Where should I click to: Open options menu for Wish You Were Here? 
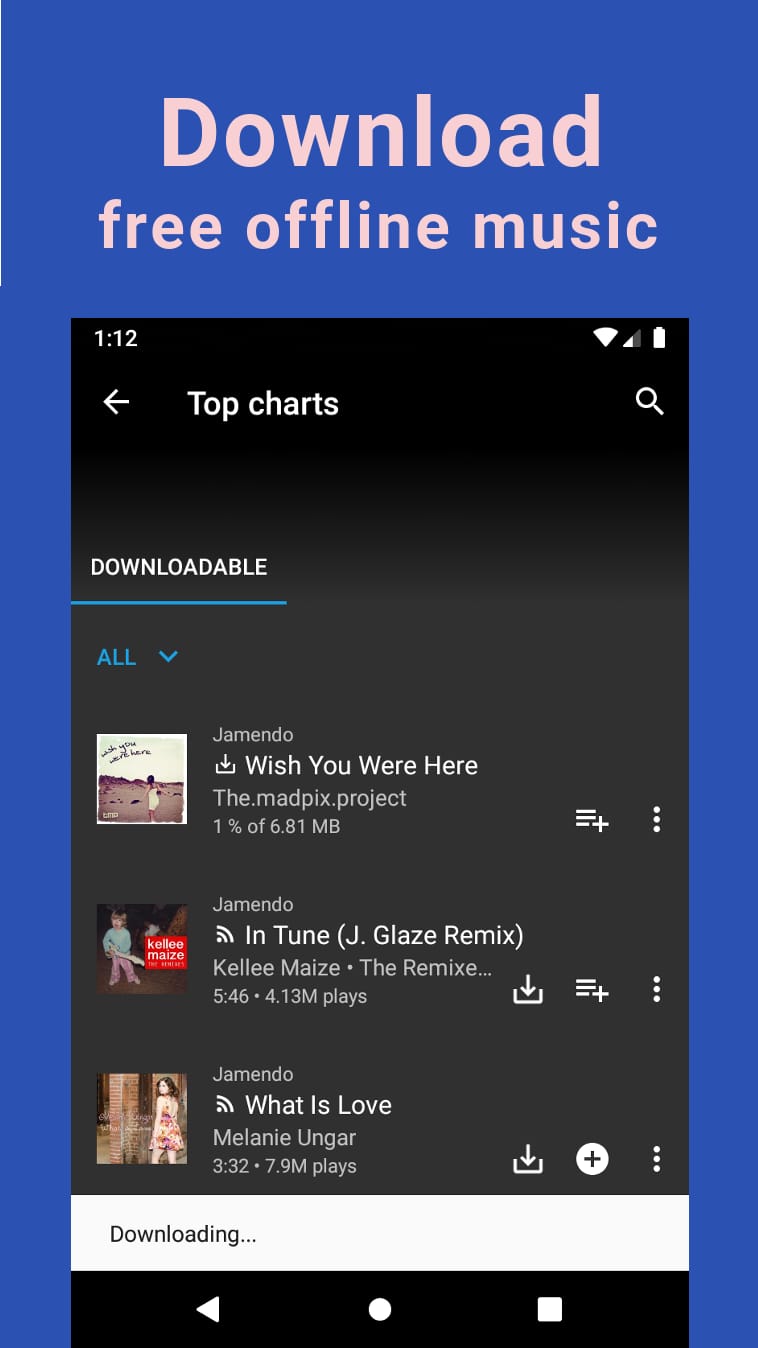(656, 820)
